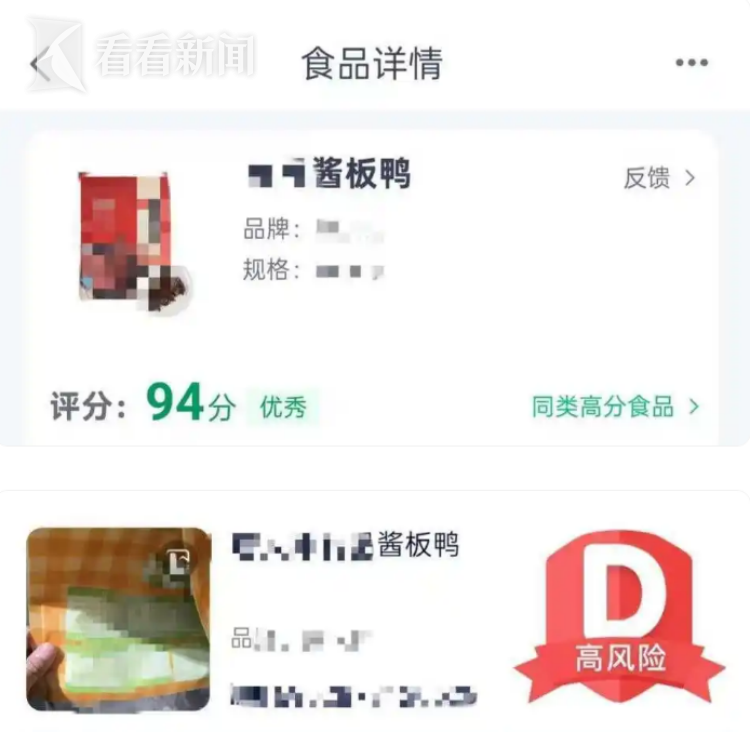
Task: View 同类高分食品 list
Action: tap(614, 407)
